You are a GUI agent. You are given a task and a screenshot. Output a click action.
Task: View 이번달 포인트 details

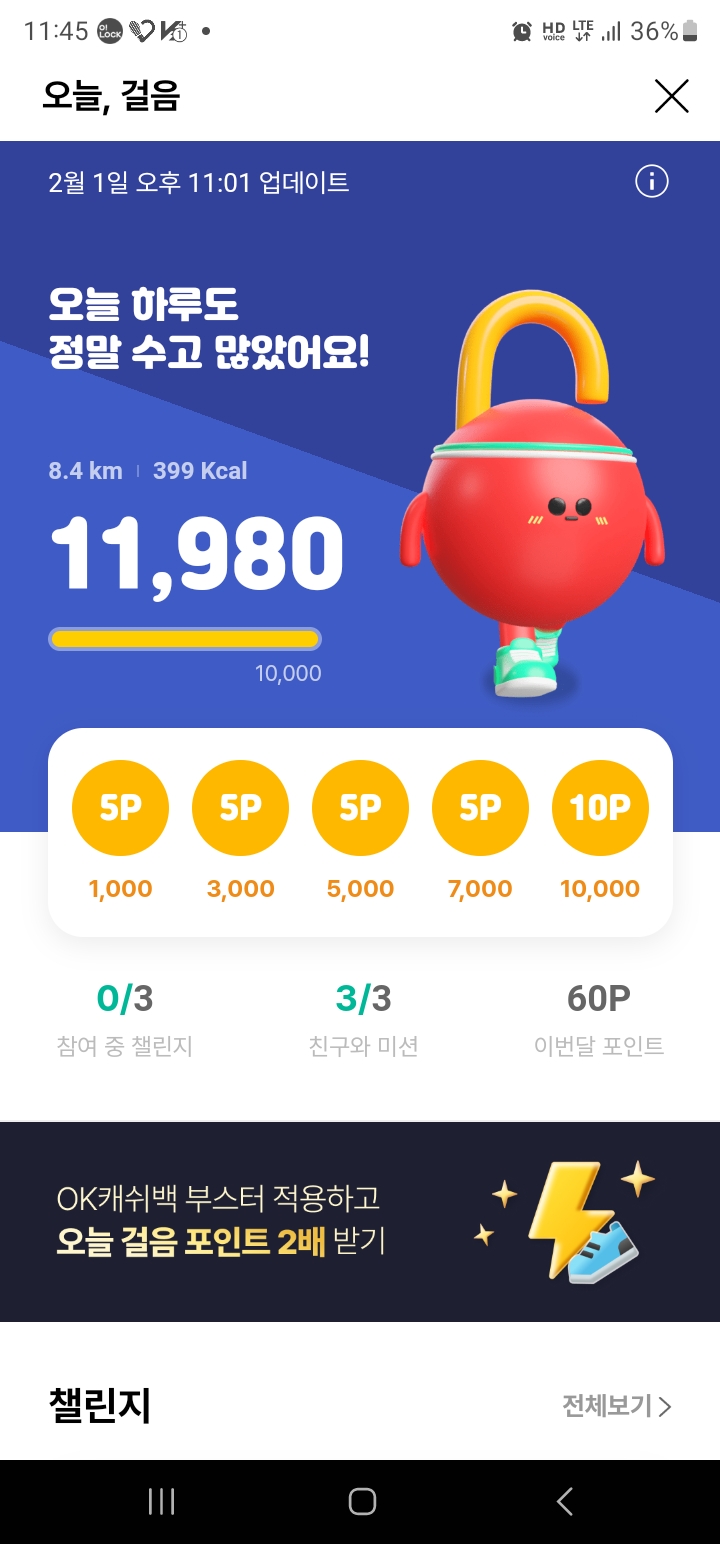(x=598, y=1019)
